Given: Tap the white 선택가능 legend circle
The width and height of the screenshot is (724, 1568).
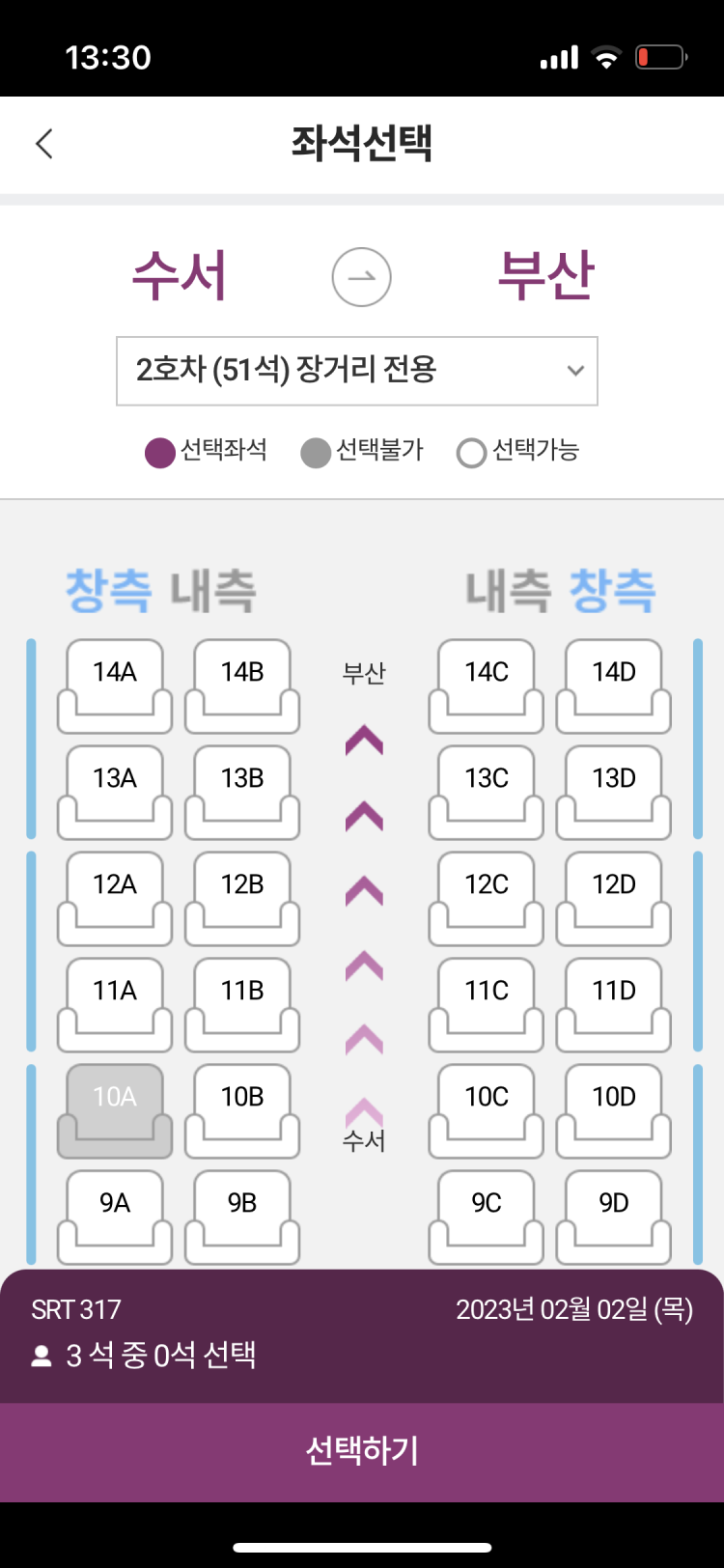Looking at the screenshot, I should click(472, 451).
